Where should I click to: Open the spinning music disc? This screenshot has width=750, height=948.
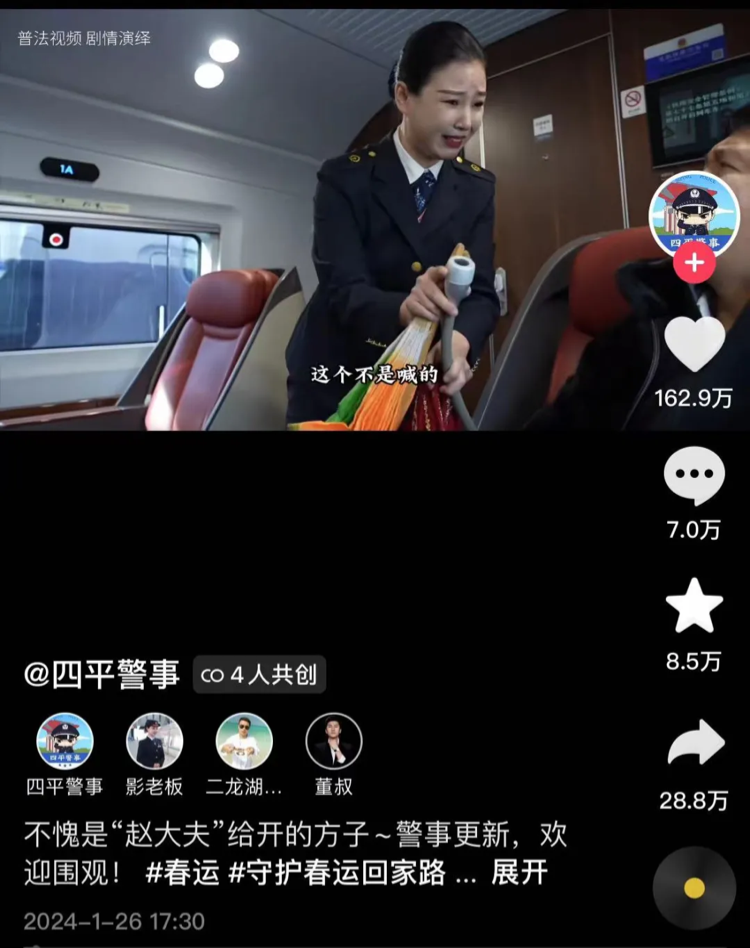click(694, 888)
